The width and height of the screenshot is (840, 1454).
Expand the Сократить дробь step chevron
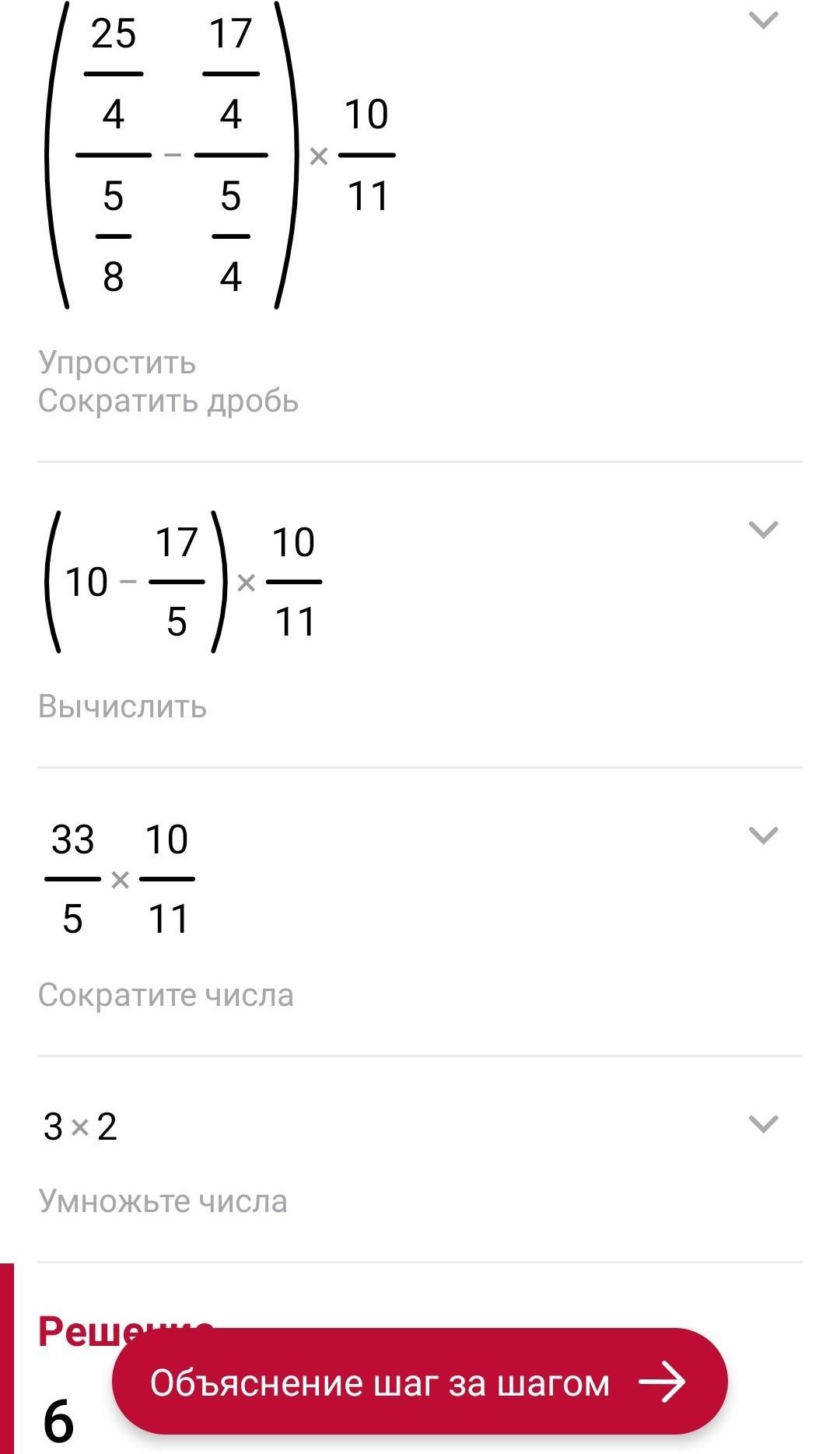coord(763,20)
